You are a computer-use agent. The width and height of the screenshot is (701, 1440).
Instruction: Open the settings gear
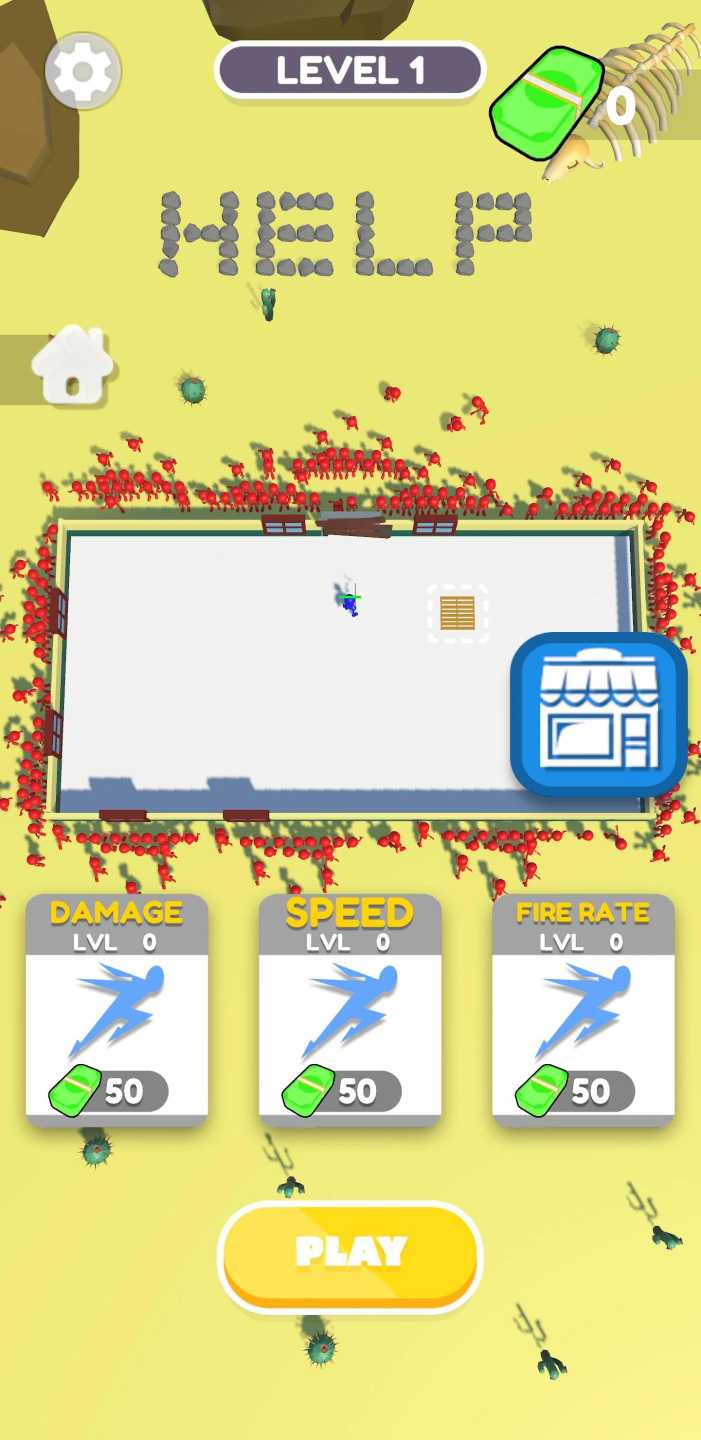tap(83, 71)
